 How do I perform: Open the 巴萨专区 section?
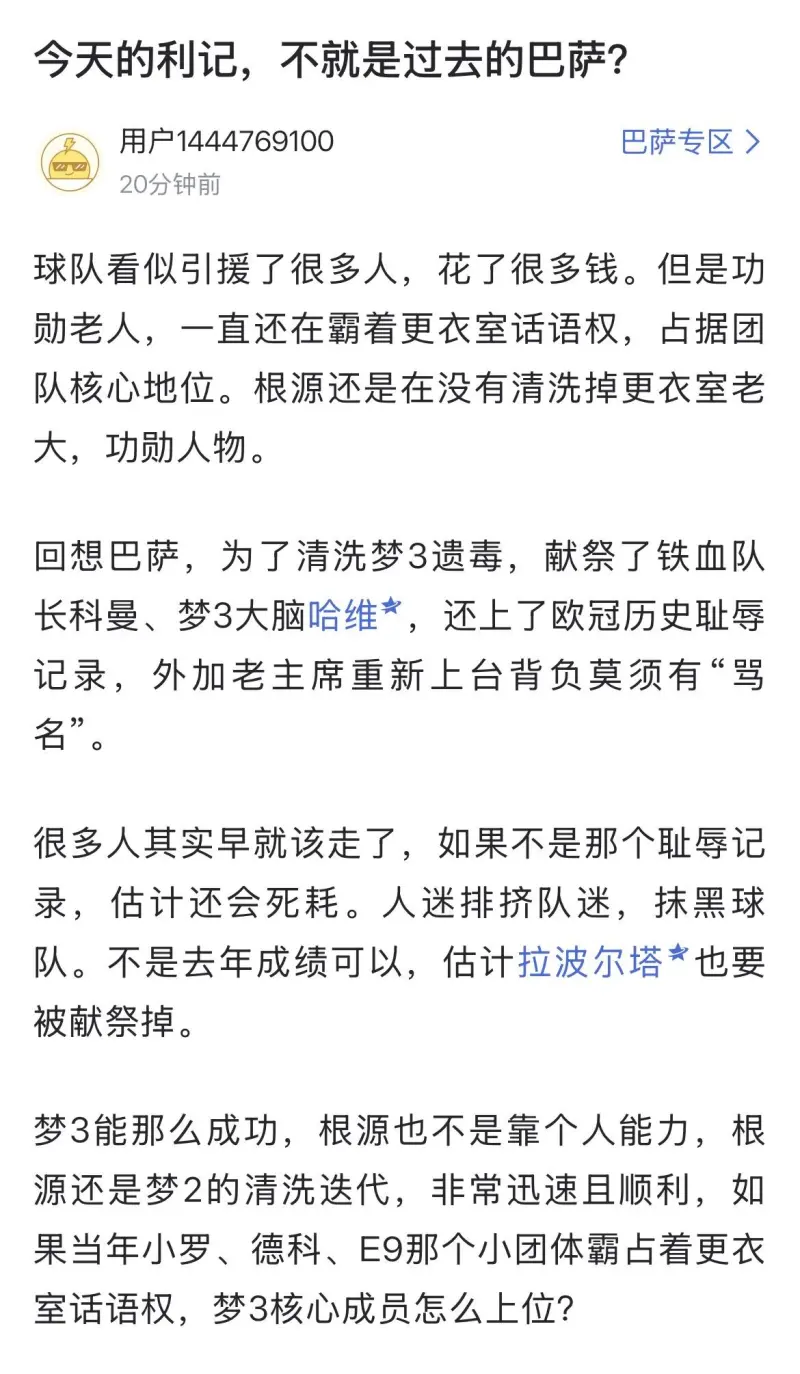tap(690, 142)
